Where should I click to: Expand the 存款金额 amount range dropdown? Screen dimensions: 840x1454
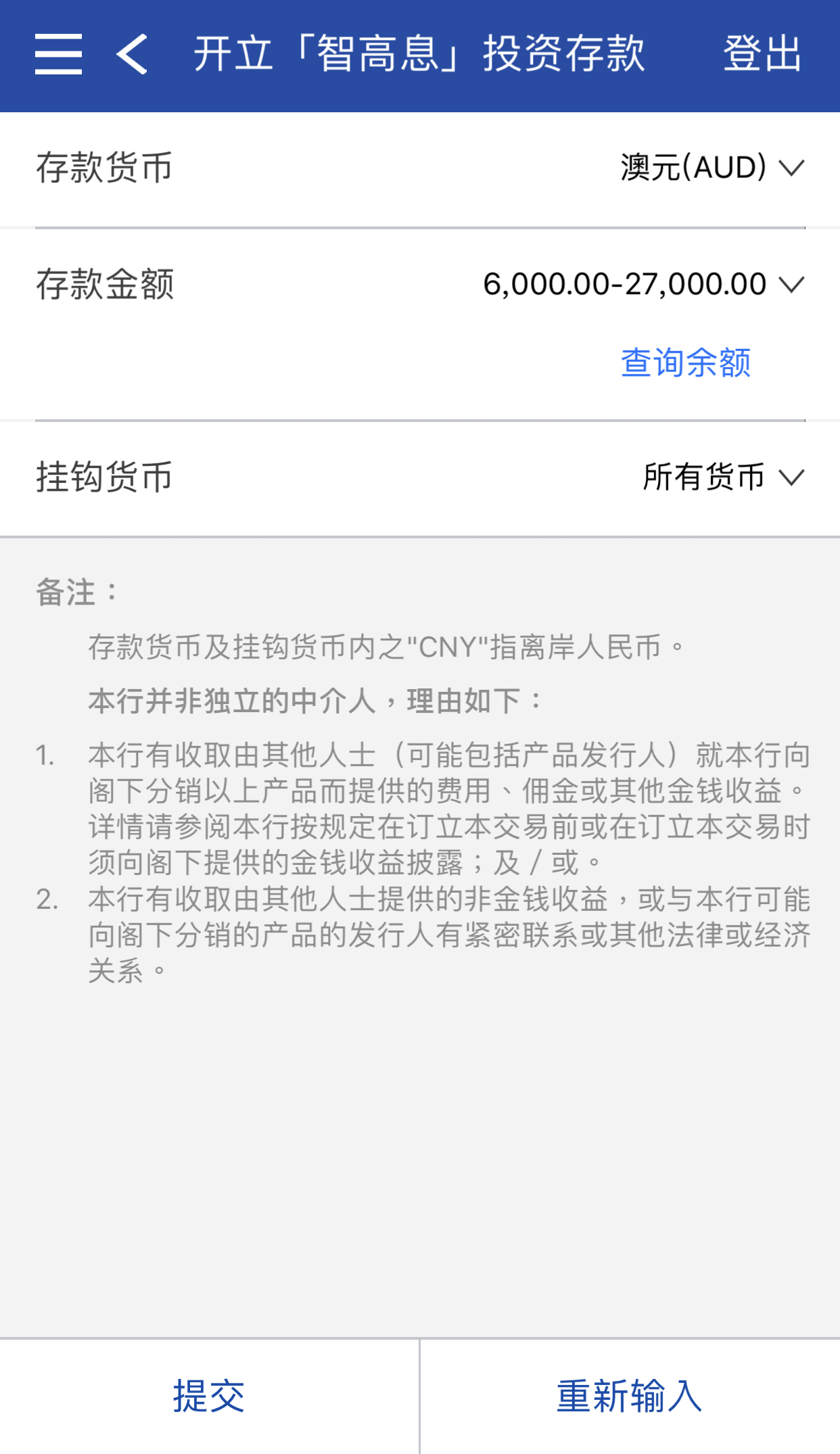tap(643, 284)
